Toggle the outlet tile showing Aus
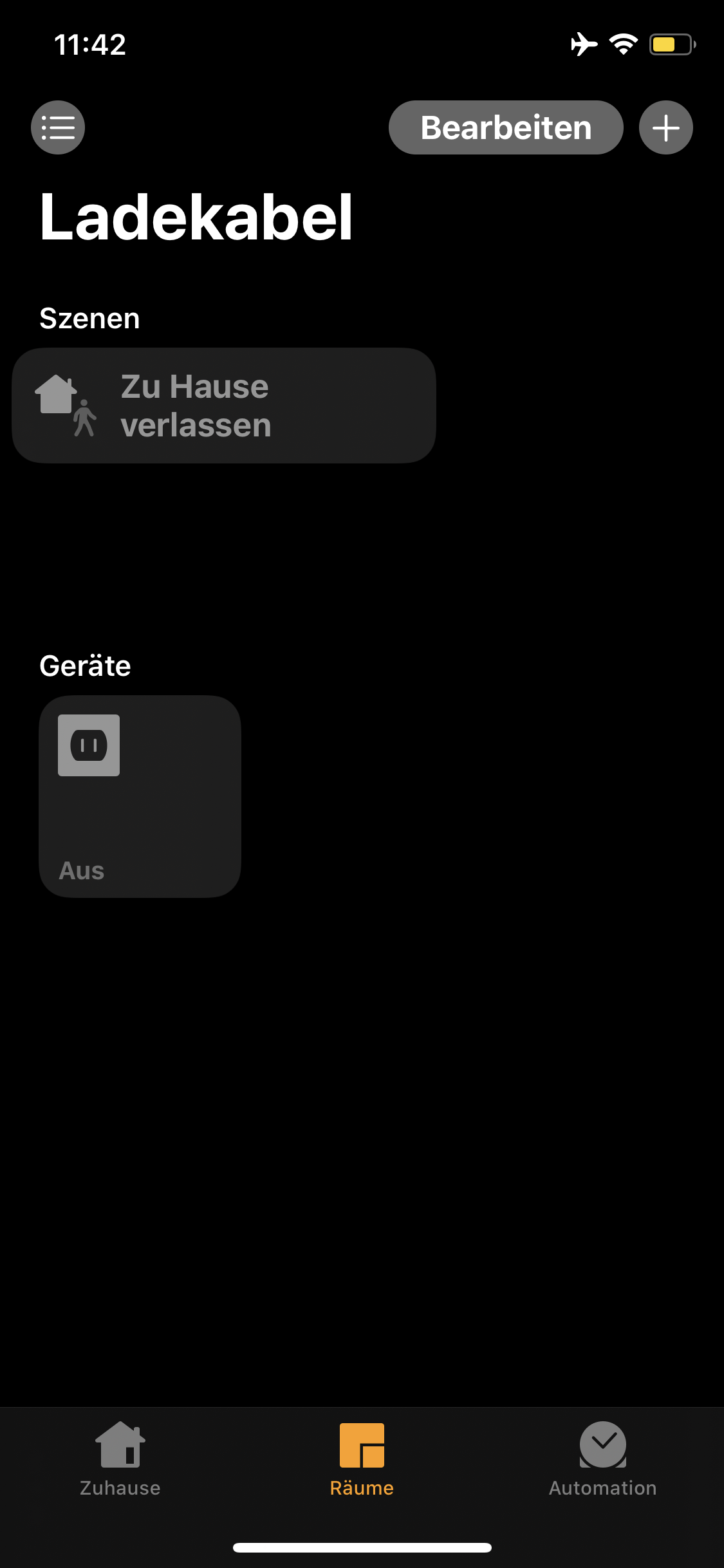The height and width of the screenshot is (1568, 724). click(140, 796)
